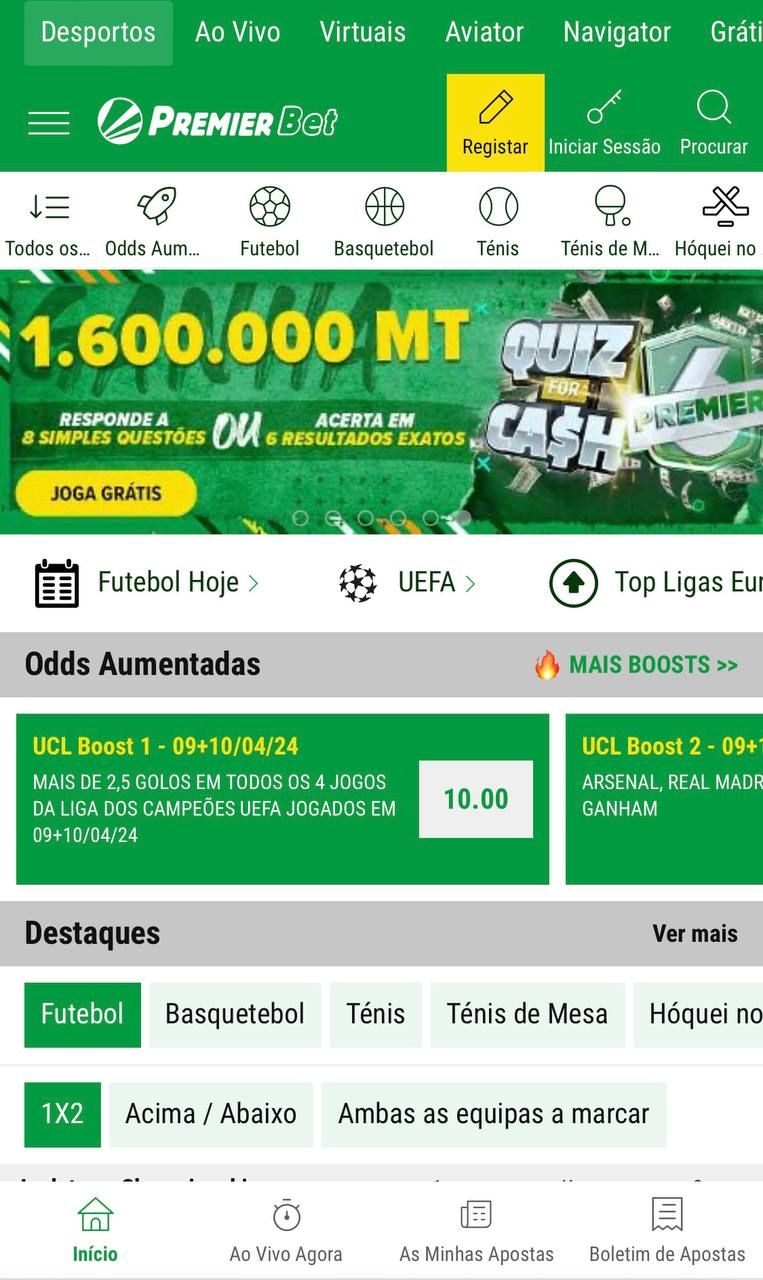Tap Joga Grátis on the banner
This screenshot has height=1280, width=763.
[x=106, y=493]
